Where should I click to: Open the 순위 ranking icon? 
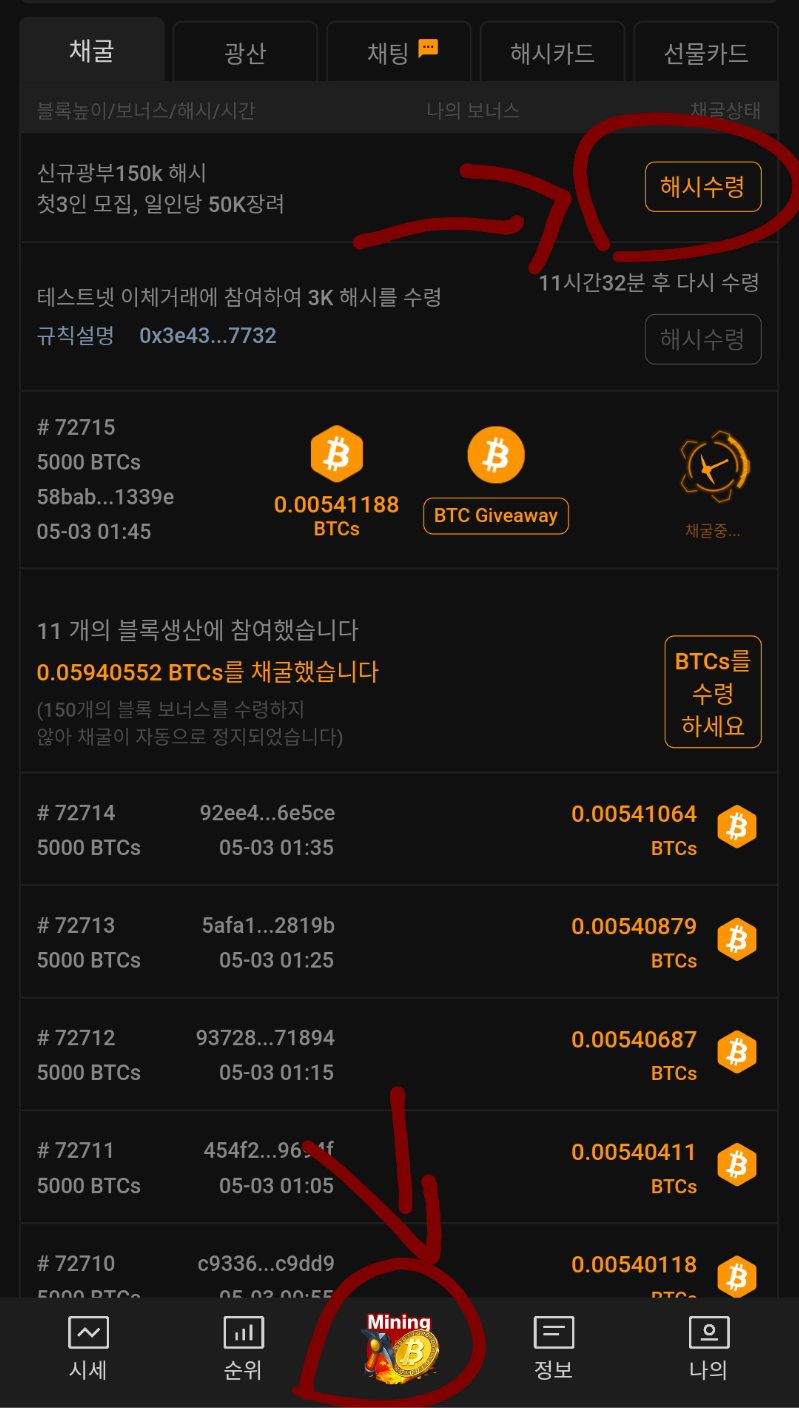pyautogui.click(x=243, y=1333)
